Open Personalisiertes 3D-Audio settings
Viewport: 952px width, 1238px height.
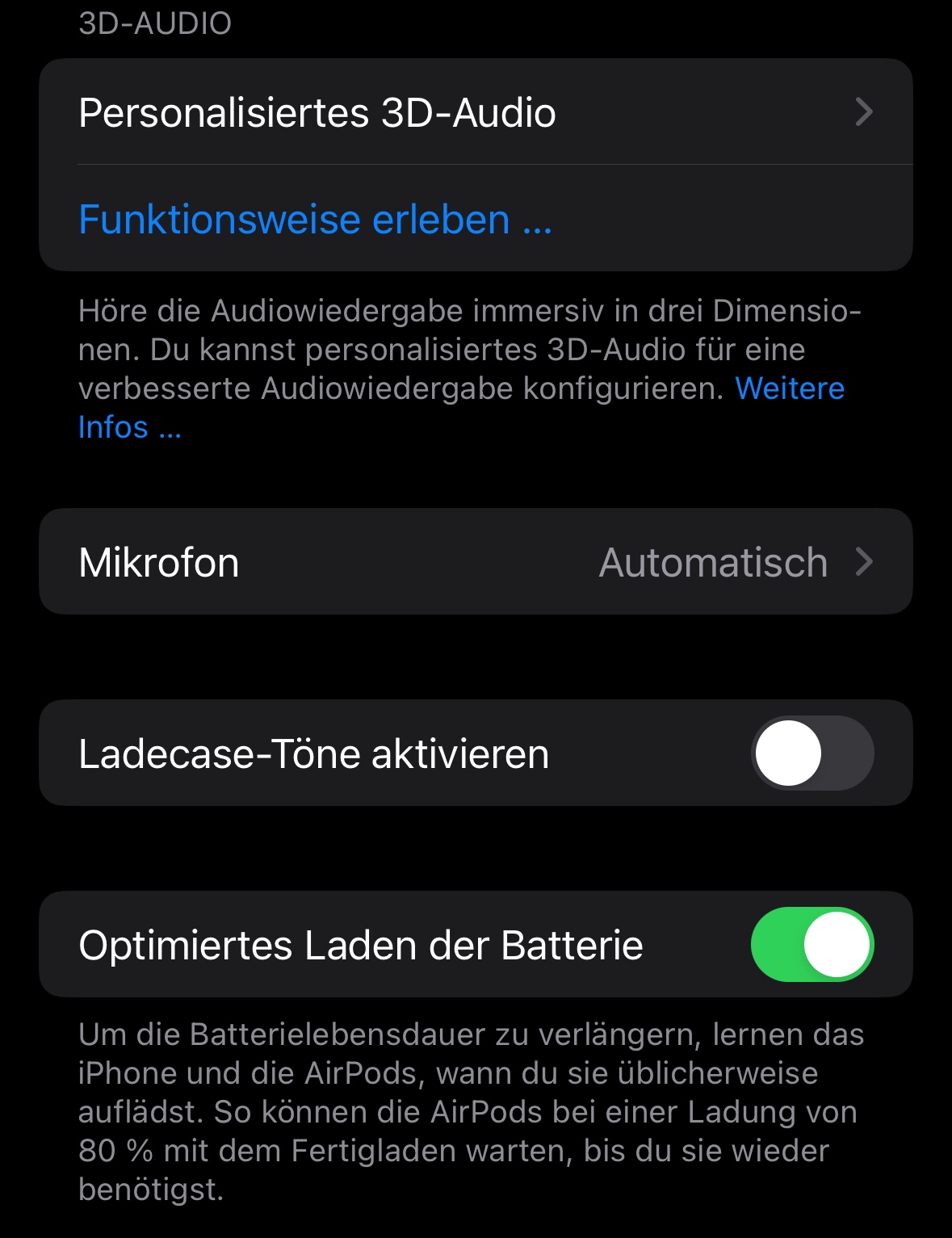[x=476, y=112]
